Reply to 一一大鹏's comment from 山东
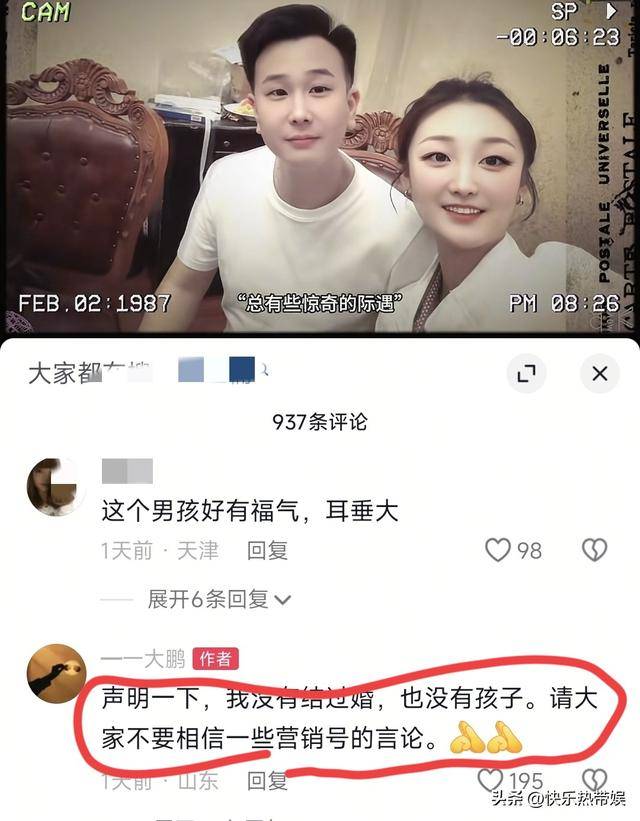640x821 pixels. tap(267, 781)
